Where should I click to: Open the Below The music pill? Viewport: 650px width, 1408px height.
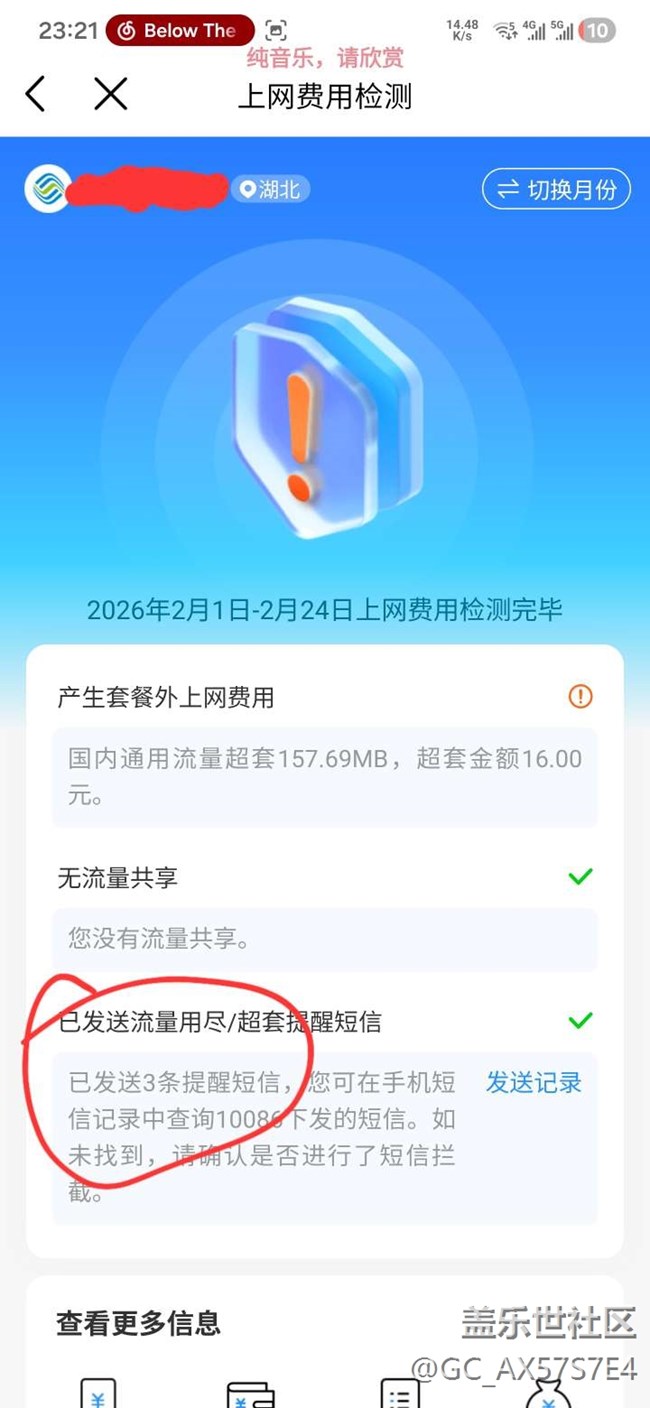[180, 31]
